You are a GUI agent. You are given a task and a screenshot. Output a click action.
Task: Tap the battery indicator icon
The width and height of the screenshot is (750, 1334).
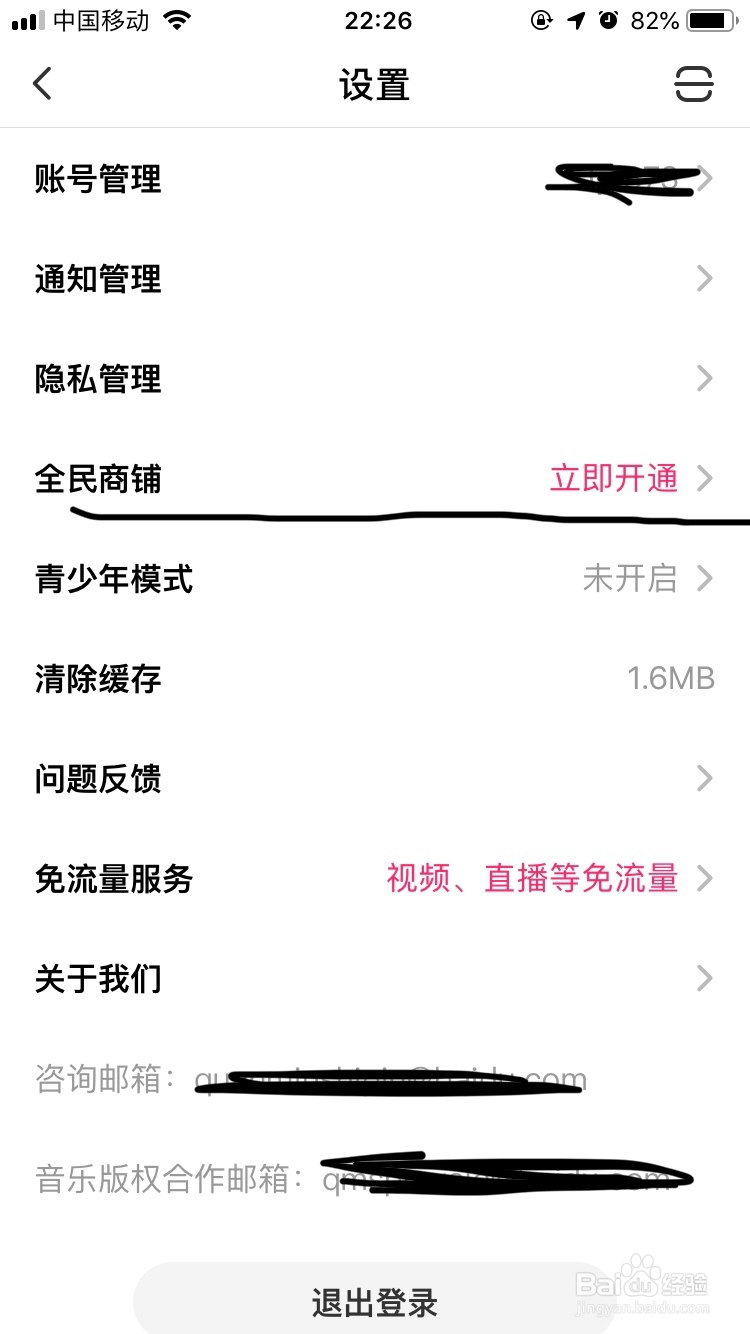pyautogui.click(x=713, y=18)
